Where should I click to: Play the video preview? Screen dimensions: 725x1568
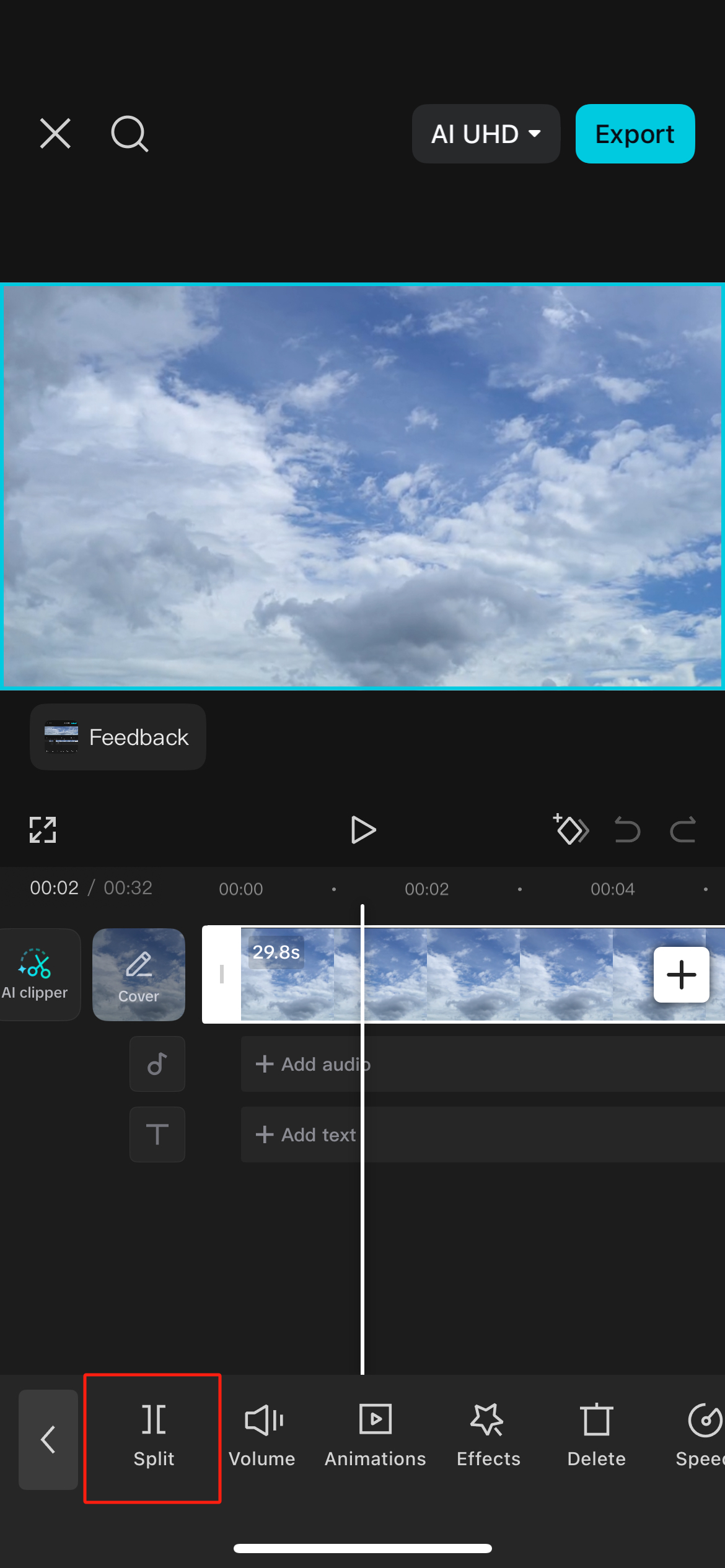(x=363, y=830)
